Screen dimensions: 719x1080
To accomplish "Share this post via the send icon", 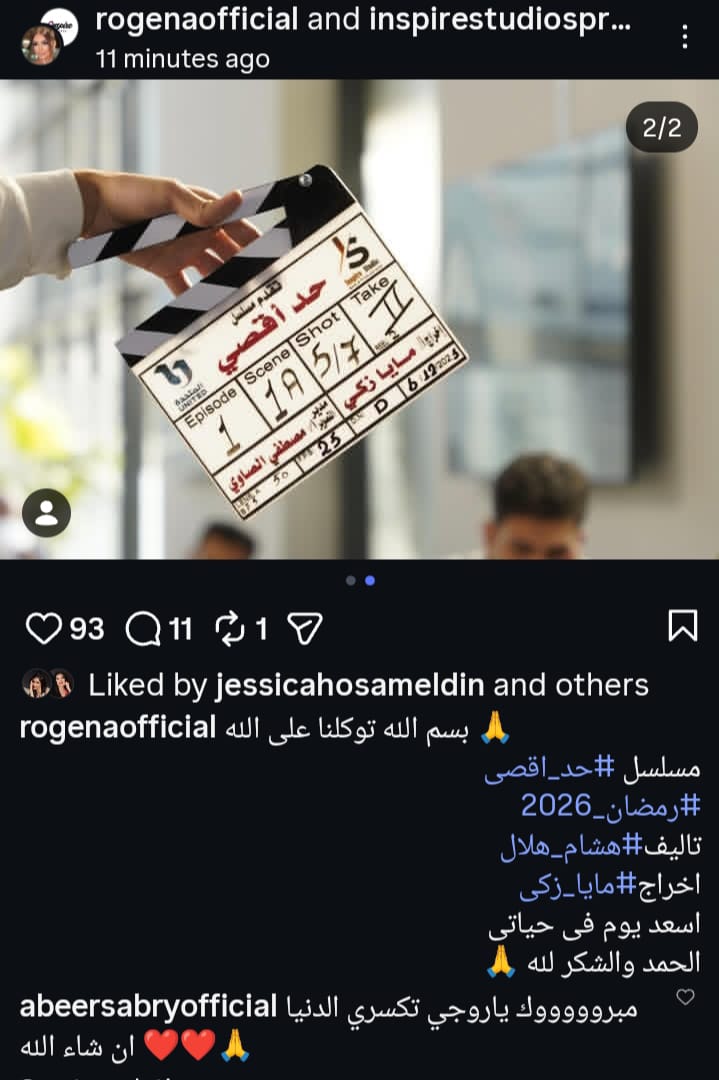I will tap(304, 628).
